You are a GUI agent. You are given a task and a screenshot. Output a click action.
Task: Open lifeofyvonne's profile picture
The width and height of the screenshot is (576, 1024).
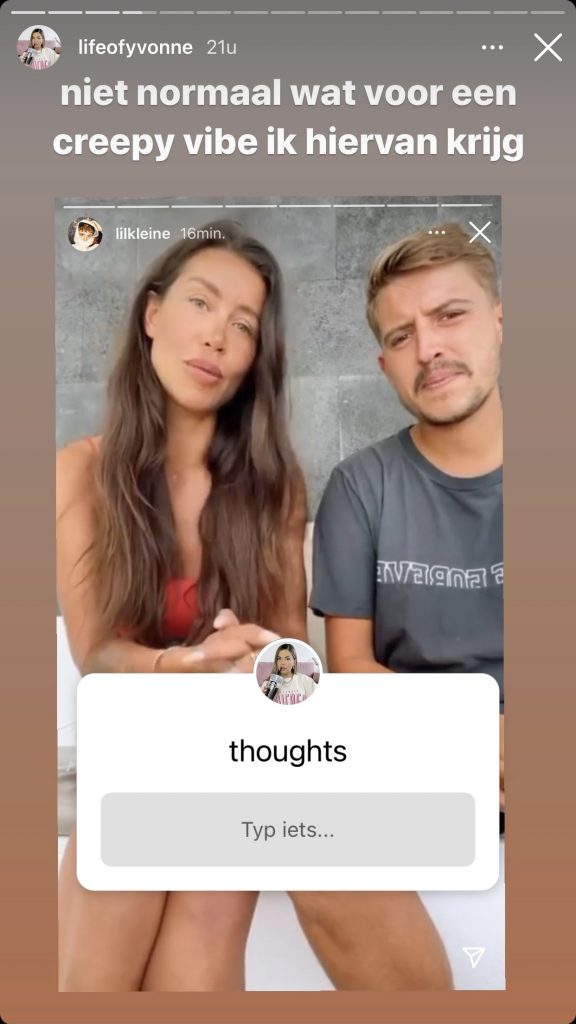click(39, 47)
